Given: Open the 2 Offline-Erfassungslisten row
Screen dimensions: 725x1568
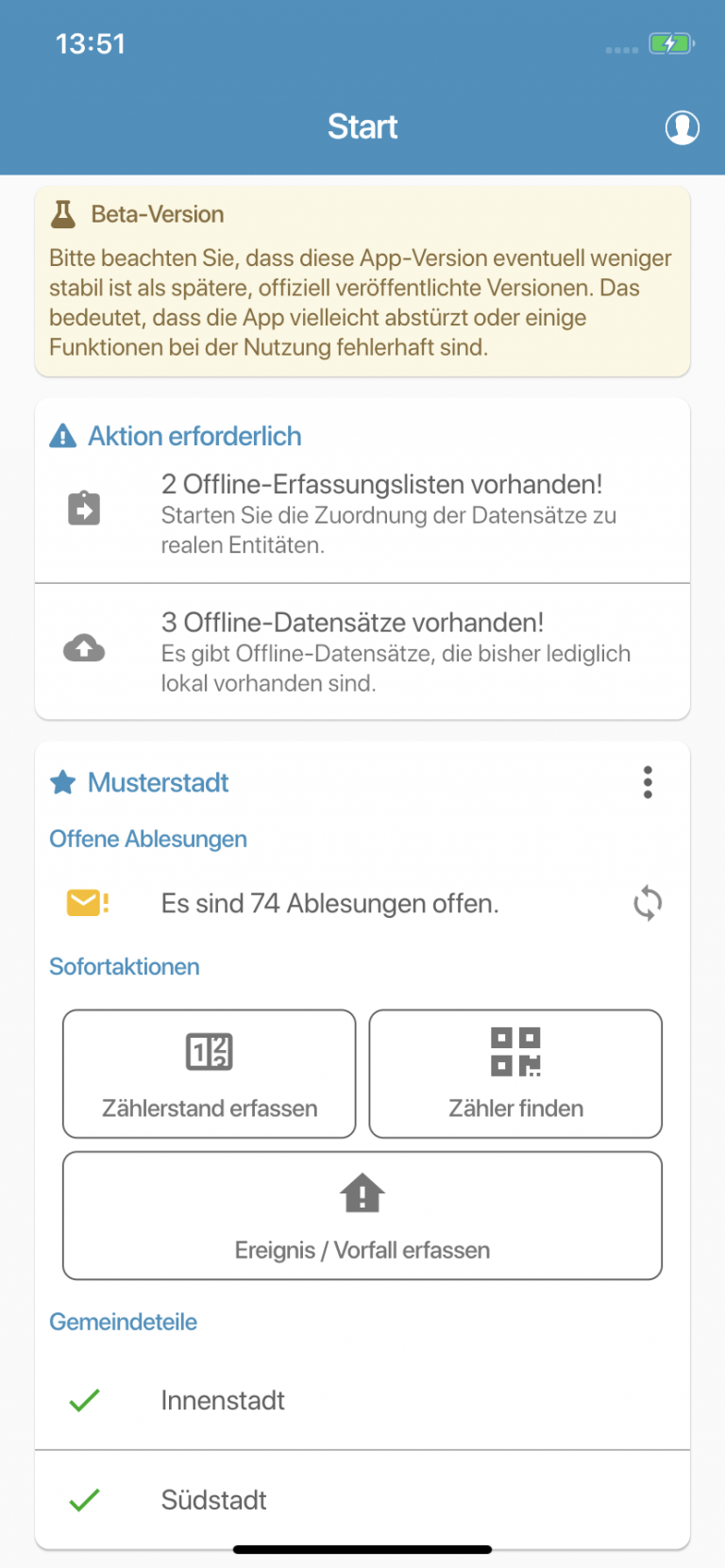Looking at the screenshot, I should (362, 513).
